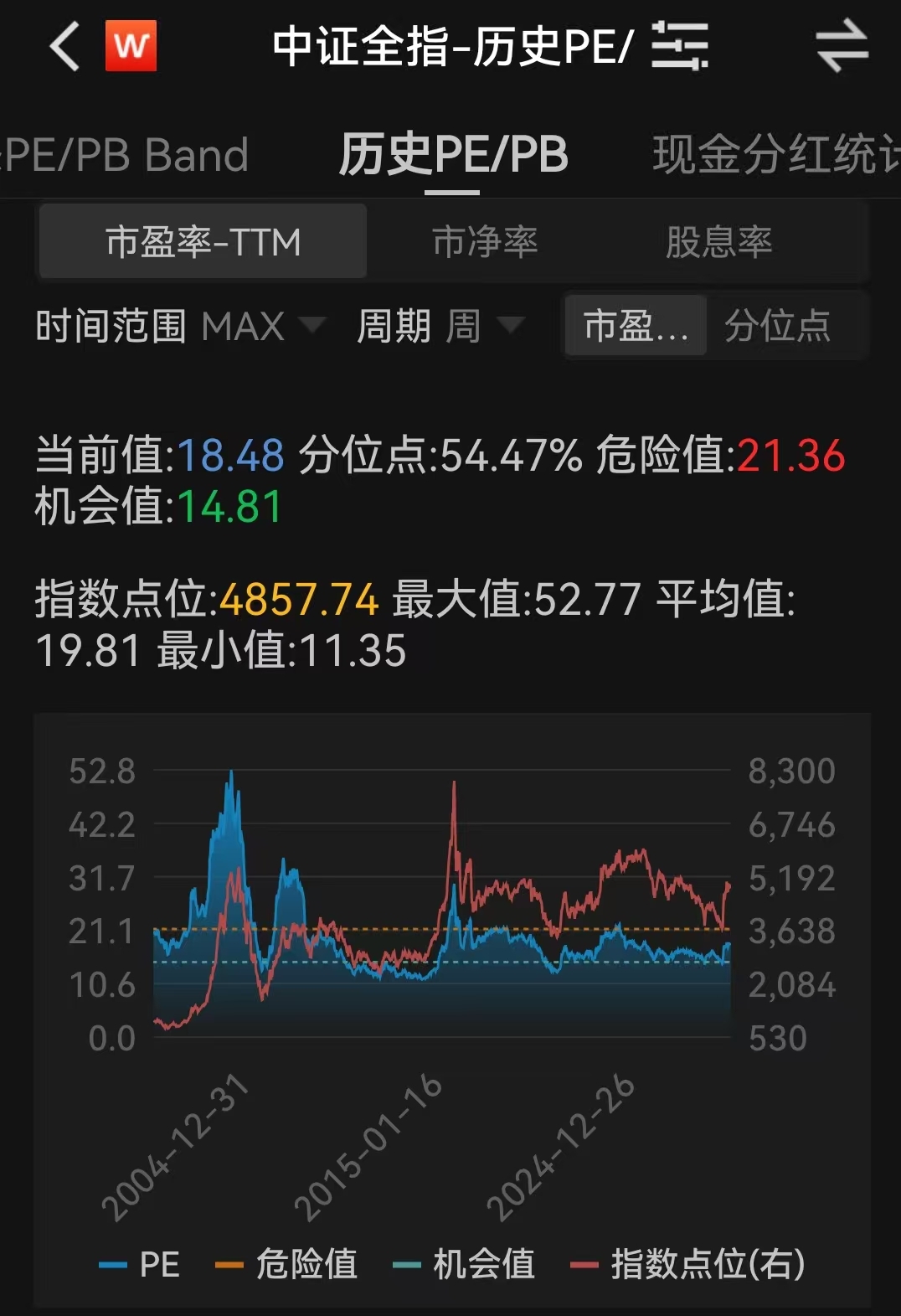Open the 现金分红统计 tab
The image size is (901, 1316).
(775, 155)
